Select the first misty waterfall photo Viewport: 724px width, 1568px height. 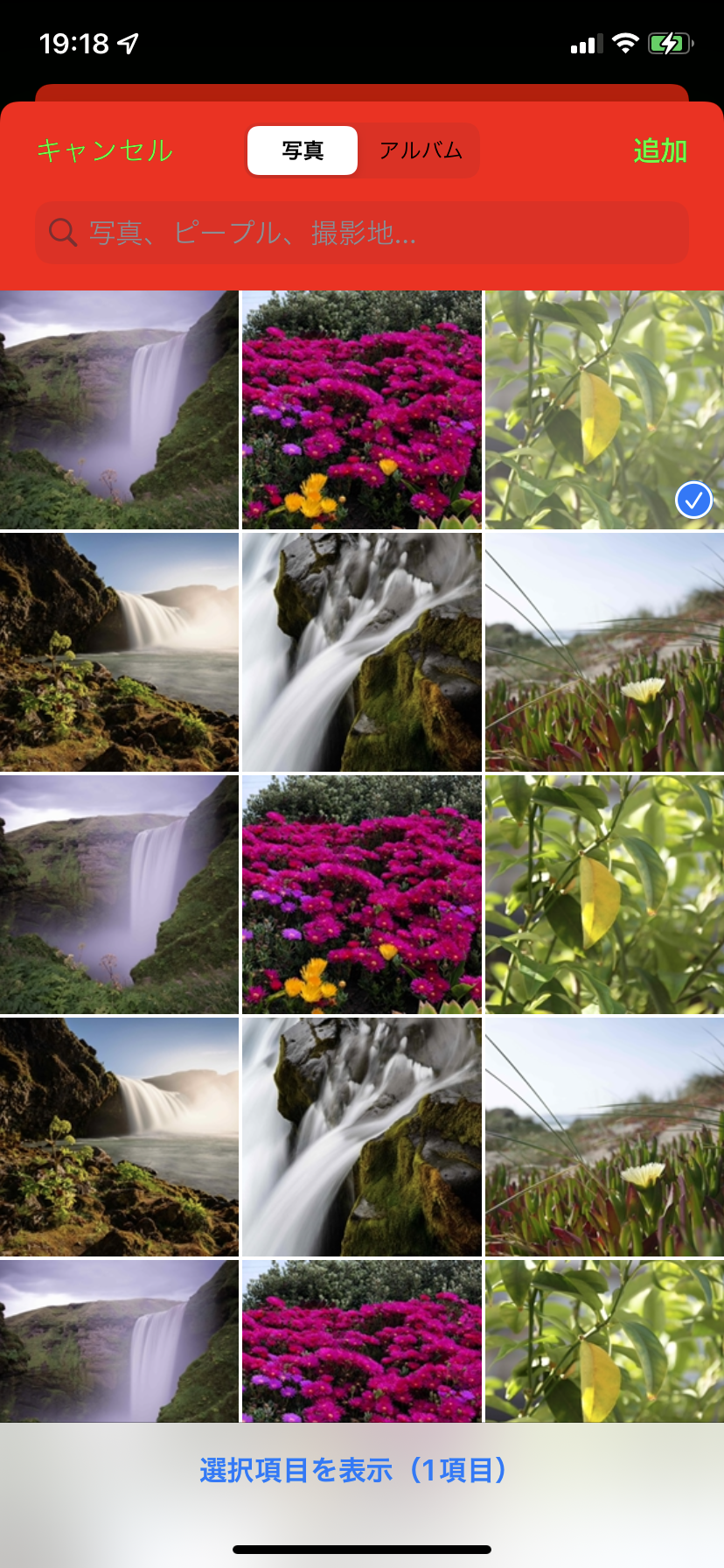tap(119, 409)
